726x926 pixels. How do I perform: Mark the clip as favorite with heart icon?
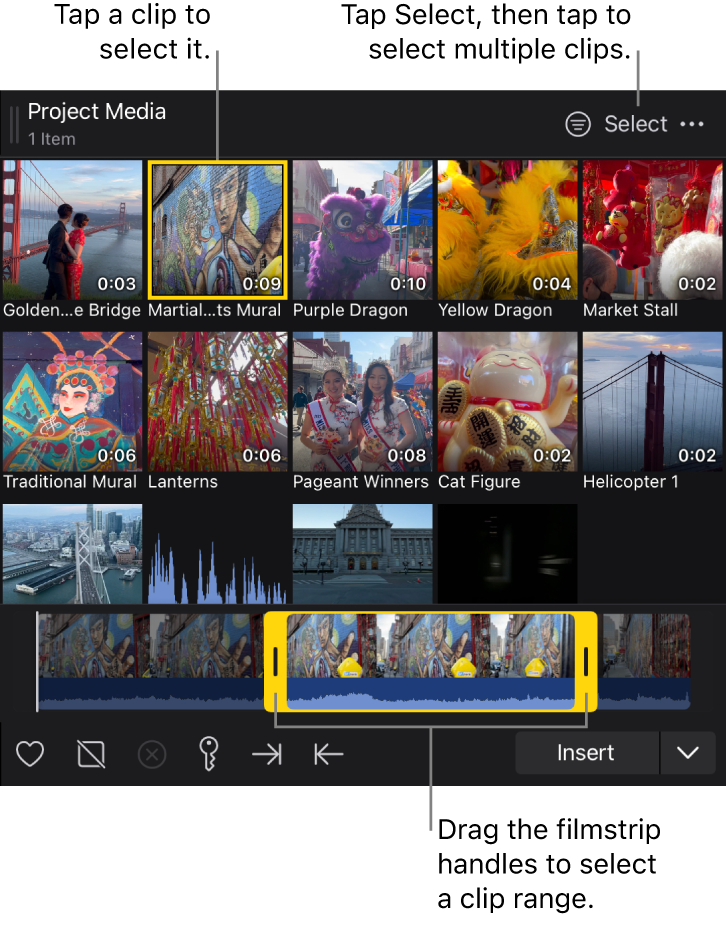pyautogui.click(x=30, y=753)
